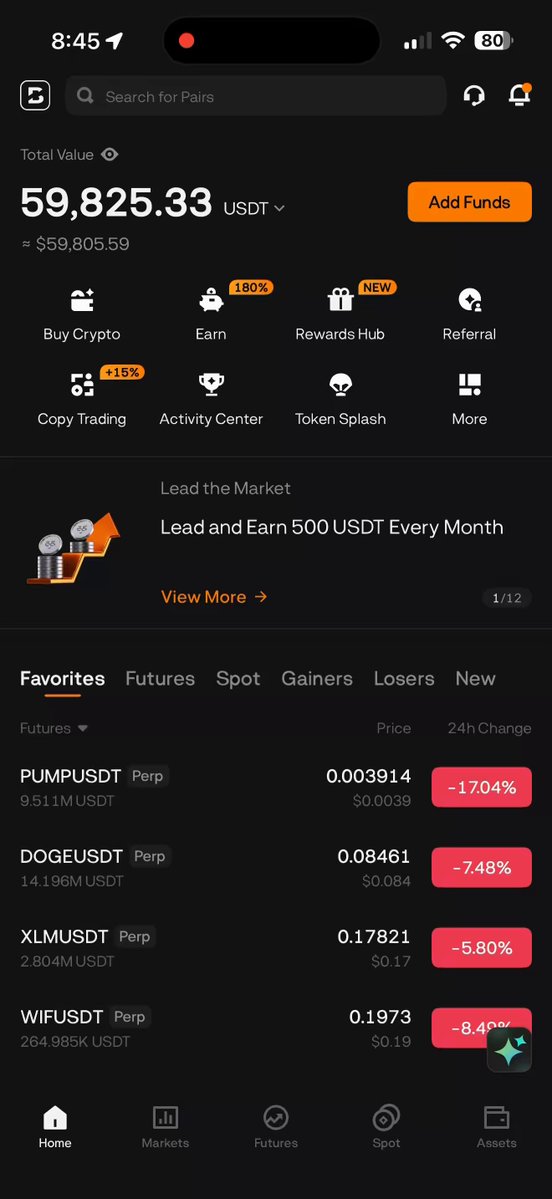The width and height of the screenshot is (552, 1199).
Task: Open the customer support headset icon
Action: (474, 96)
